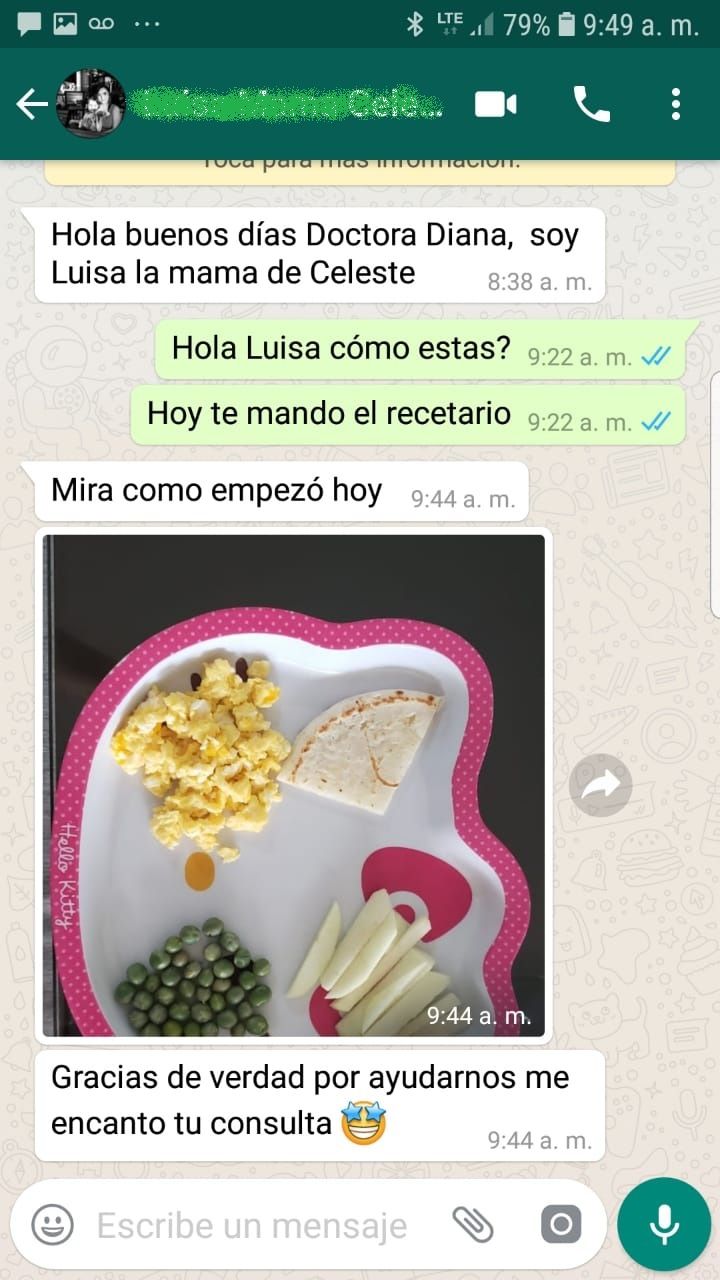The width and height of the screenshot is (720, 1280).
Task: Open the Hello Kitty plate photo
Action: (x=295, y=785)
